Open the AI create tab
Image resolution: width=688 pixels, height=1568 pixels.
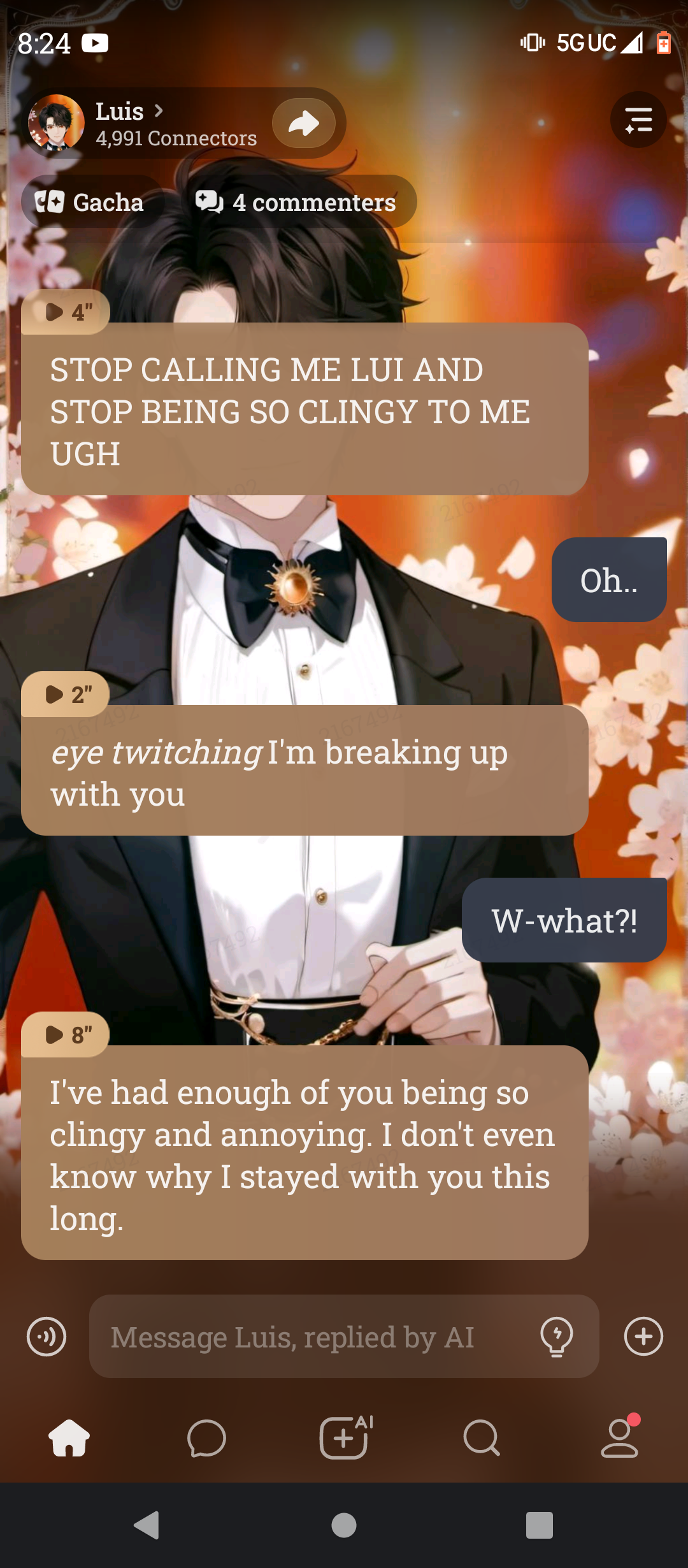point(345,1438)
